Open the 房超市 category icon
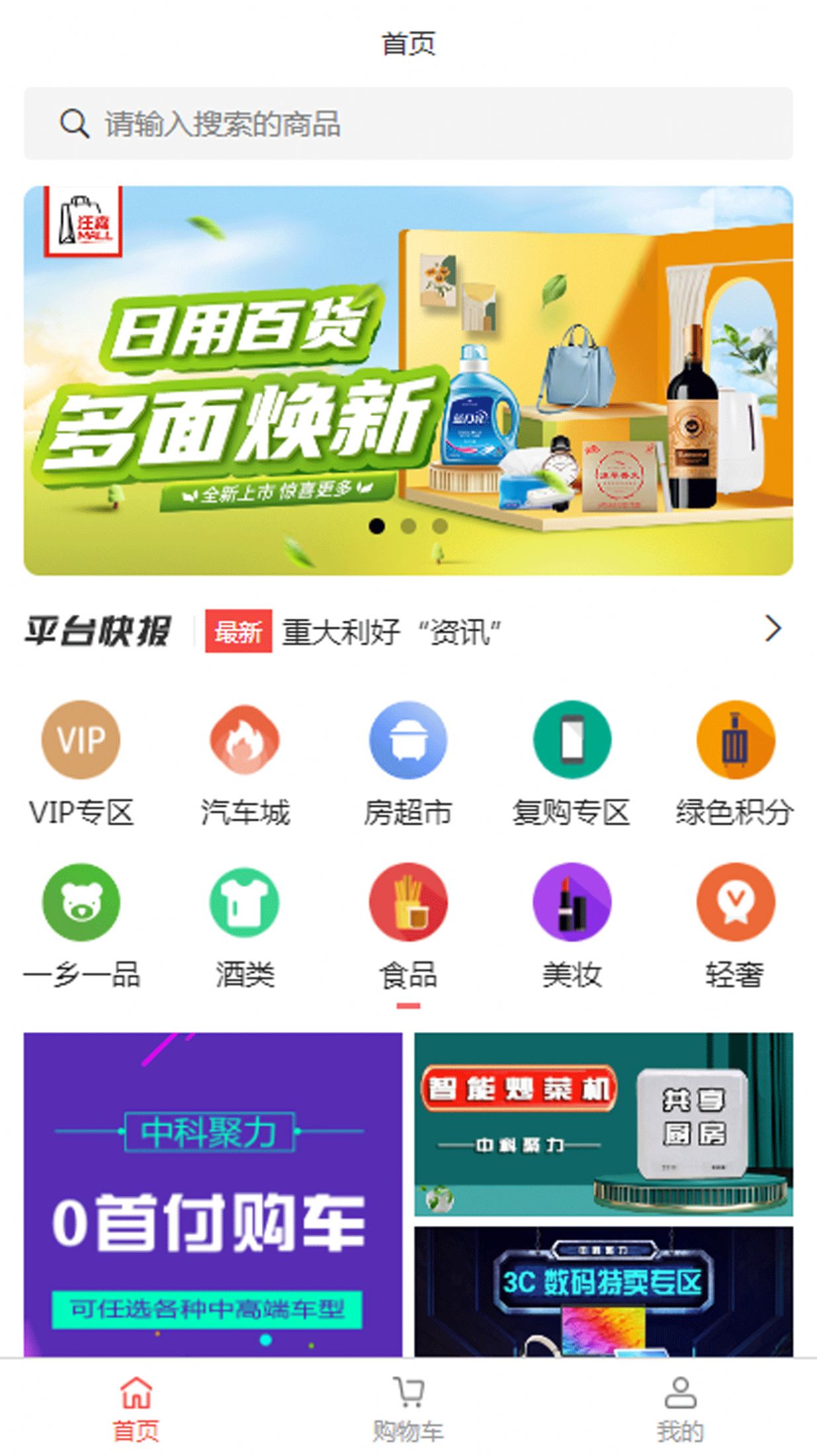The image size is (817, 1456). click(x=409, y=741)
